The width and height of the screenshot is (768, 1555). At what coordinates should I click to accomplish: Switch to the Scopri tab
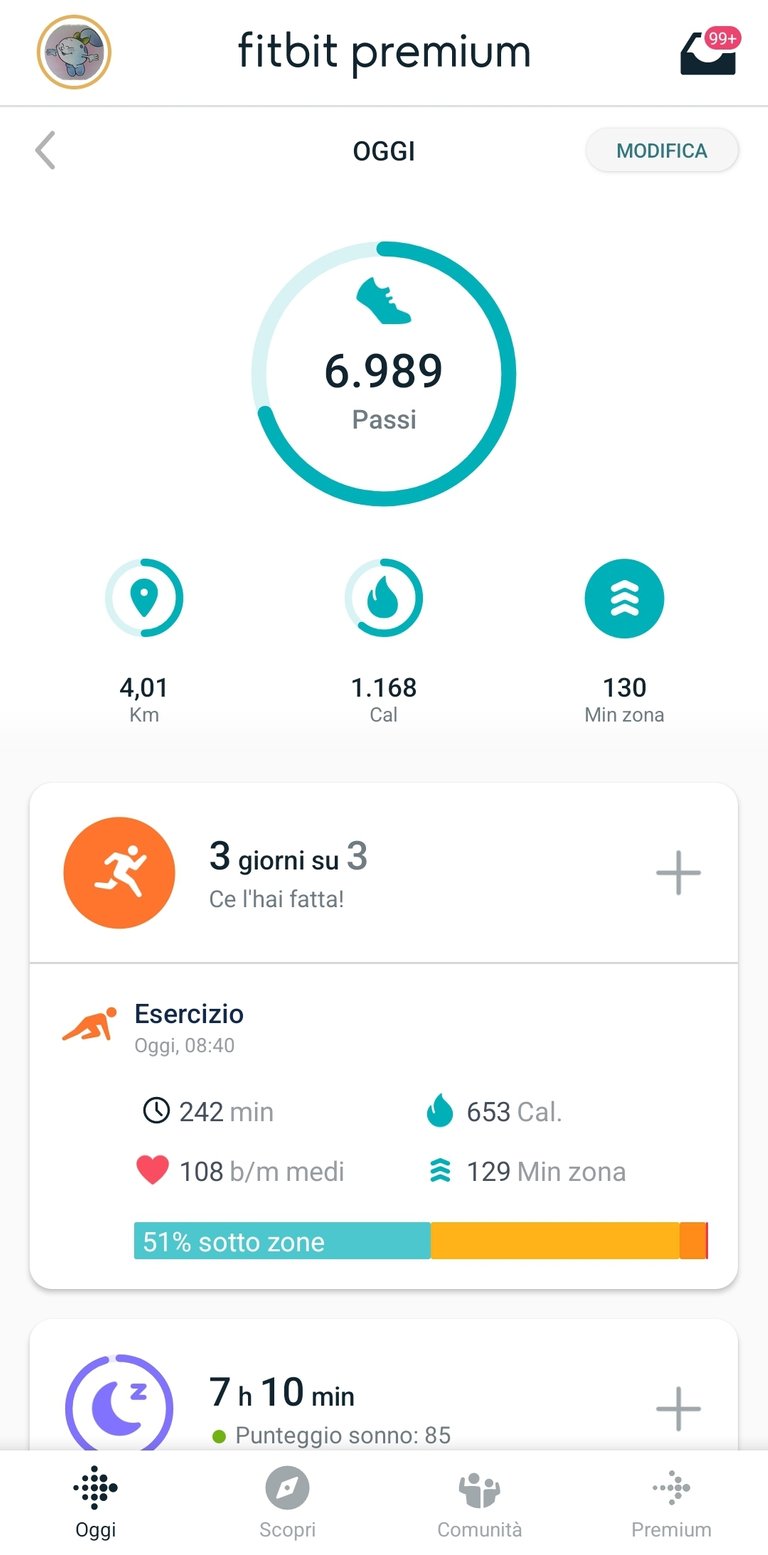pyautogui.click(x=287, y=1503)
